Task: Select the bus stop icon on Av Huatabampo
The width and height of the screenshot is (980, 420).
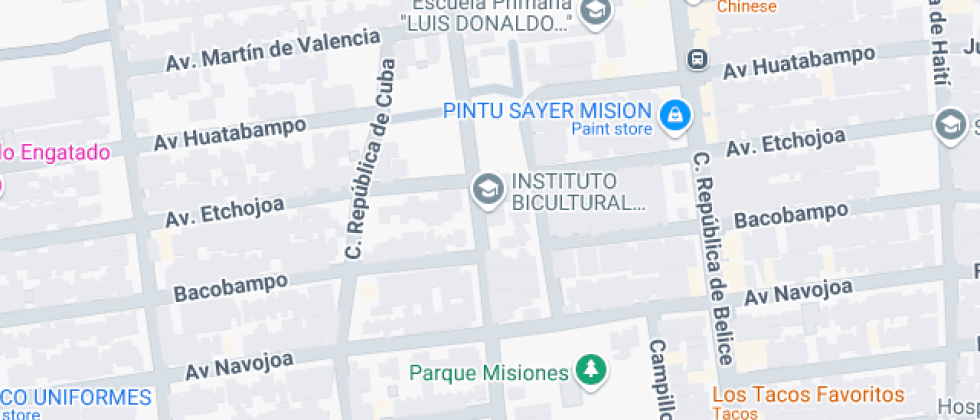Action: (697, 60)
